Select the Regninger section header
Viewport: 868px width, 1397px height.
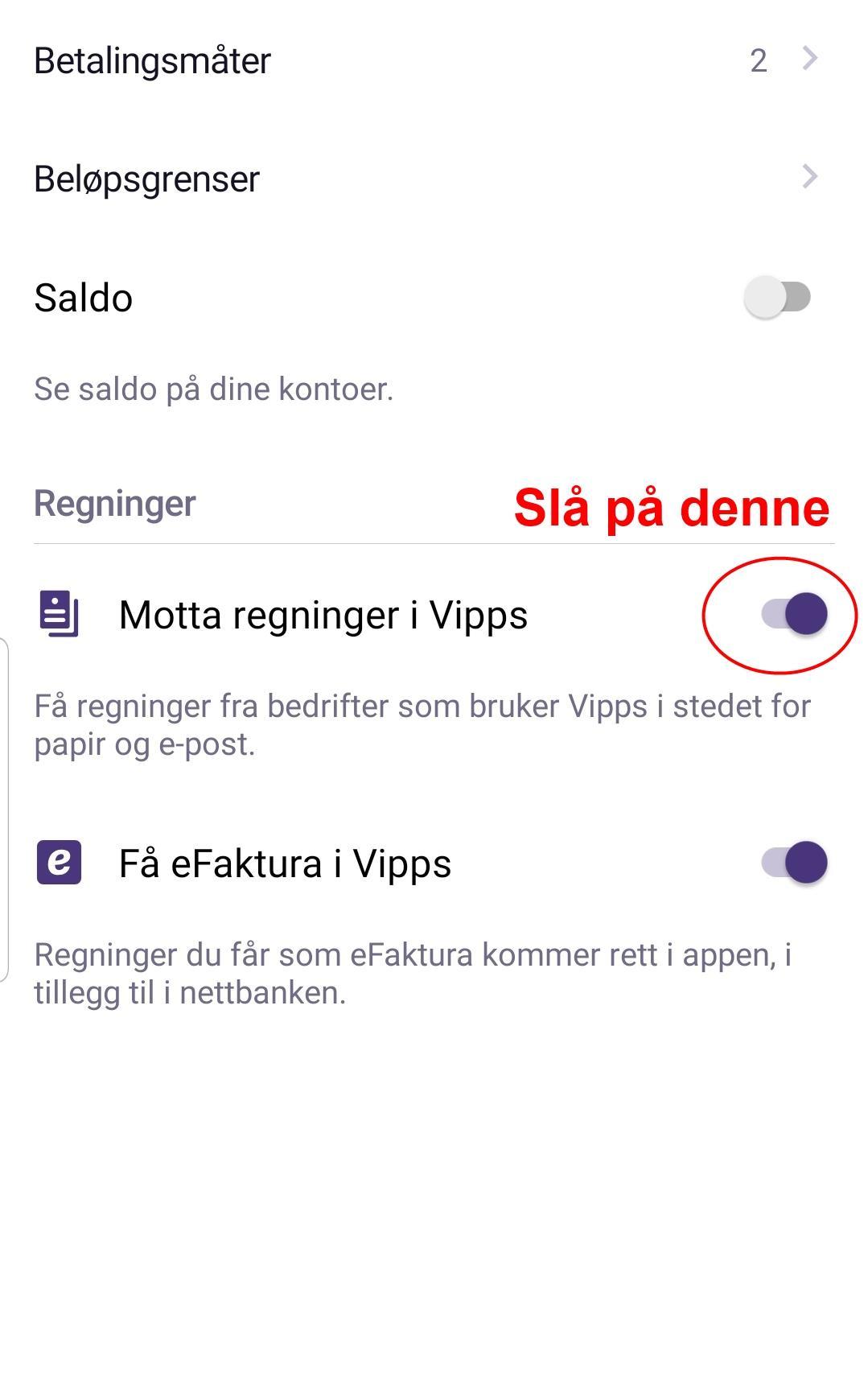tap(113, 503)
